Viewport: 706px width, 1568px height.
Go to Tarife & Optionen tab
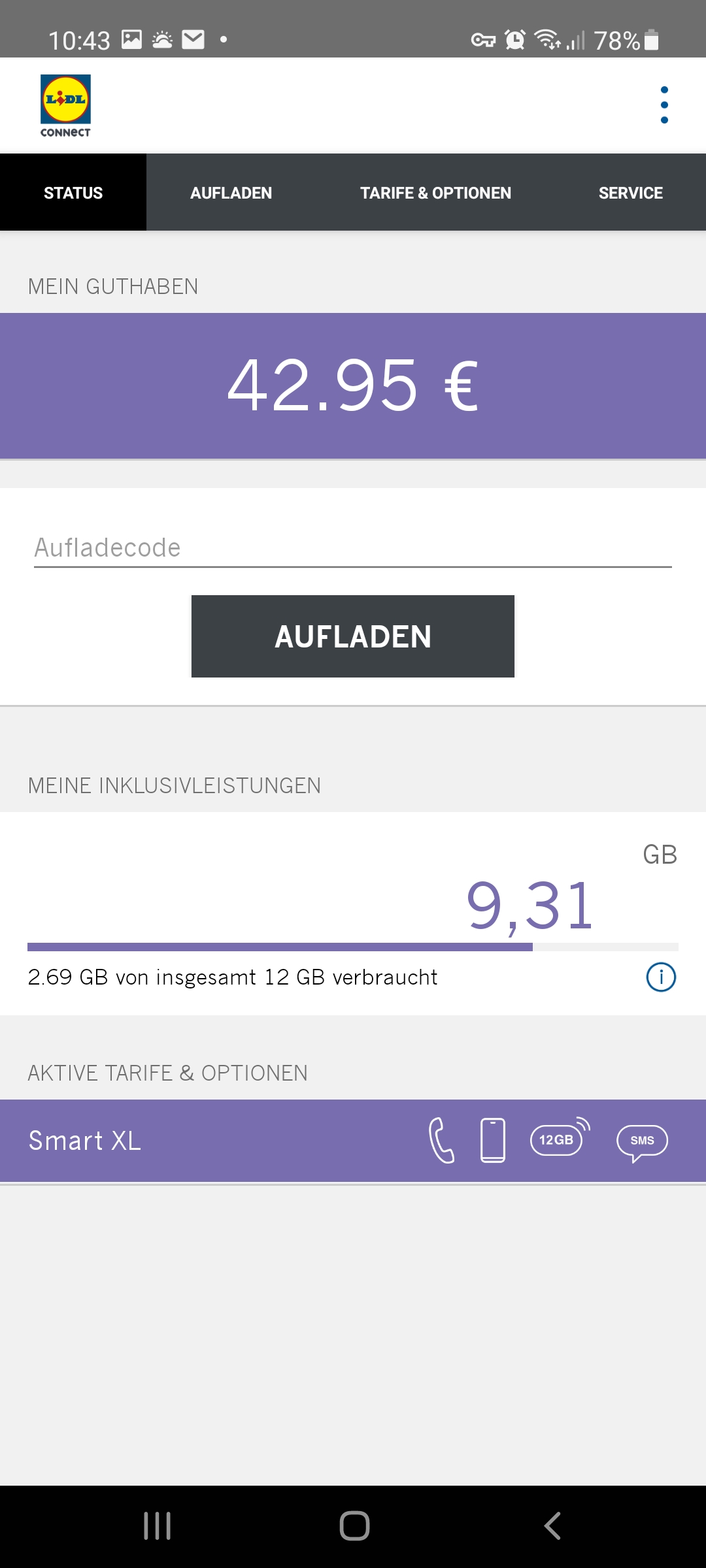point(435,193)
